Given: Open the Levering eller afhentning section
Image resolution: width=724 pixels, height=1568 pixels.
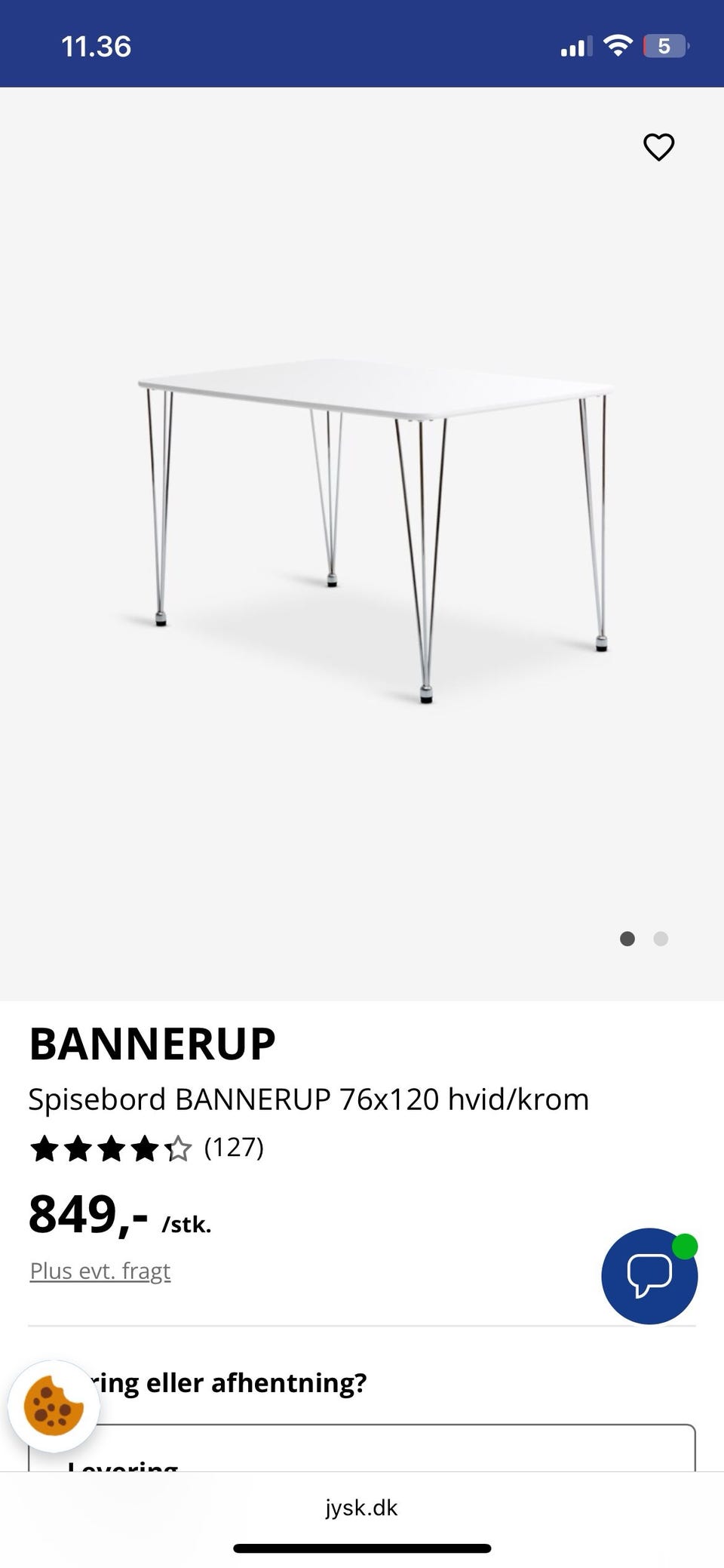Looking at the screenshot, I should 226,1383.
